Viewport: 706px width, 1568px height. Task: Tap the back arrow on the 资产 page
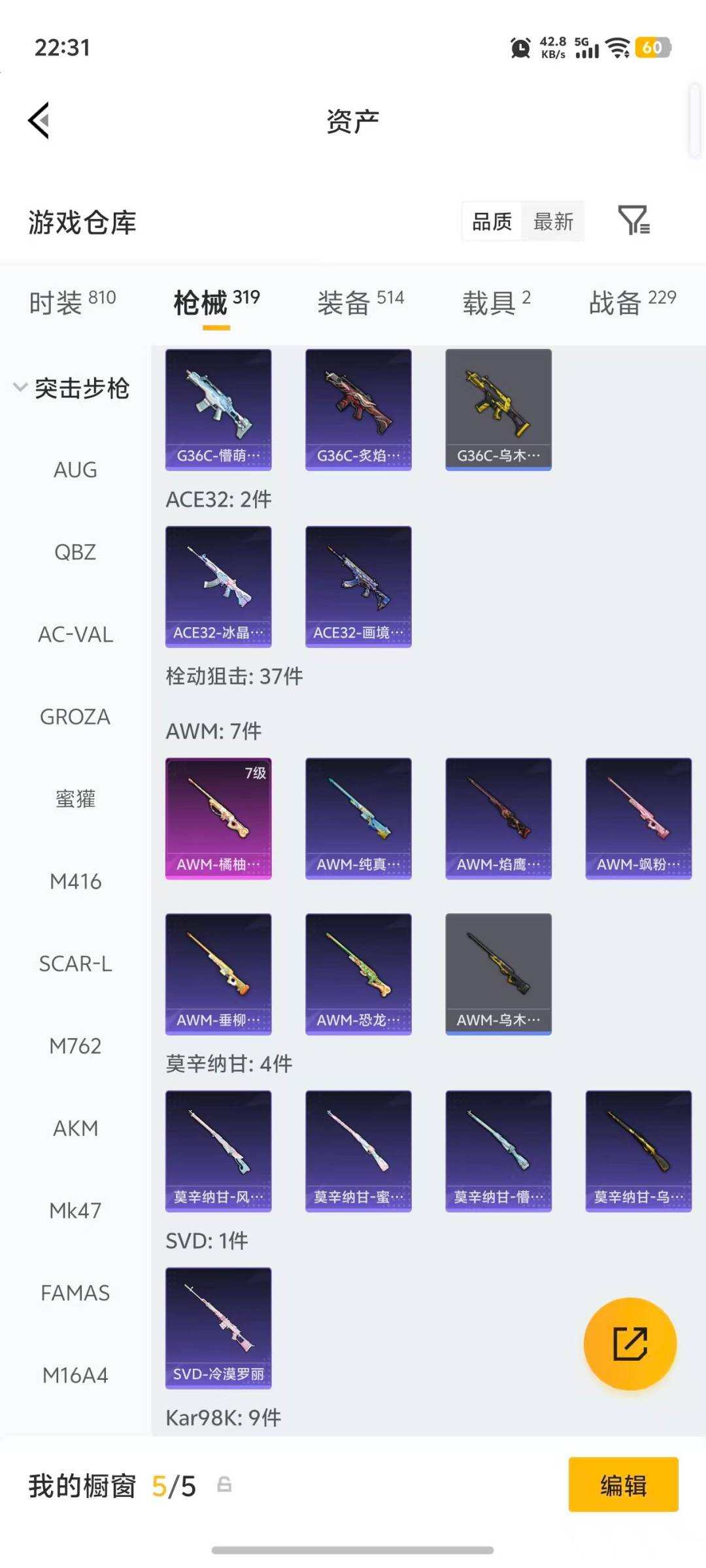(39, 121)
